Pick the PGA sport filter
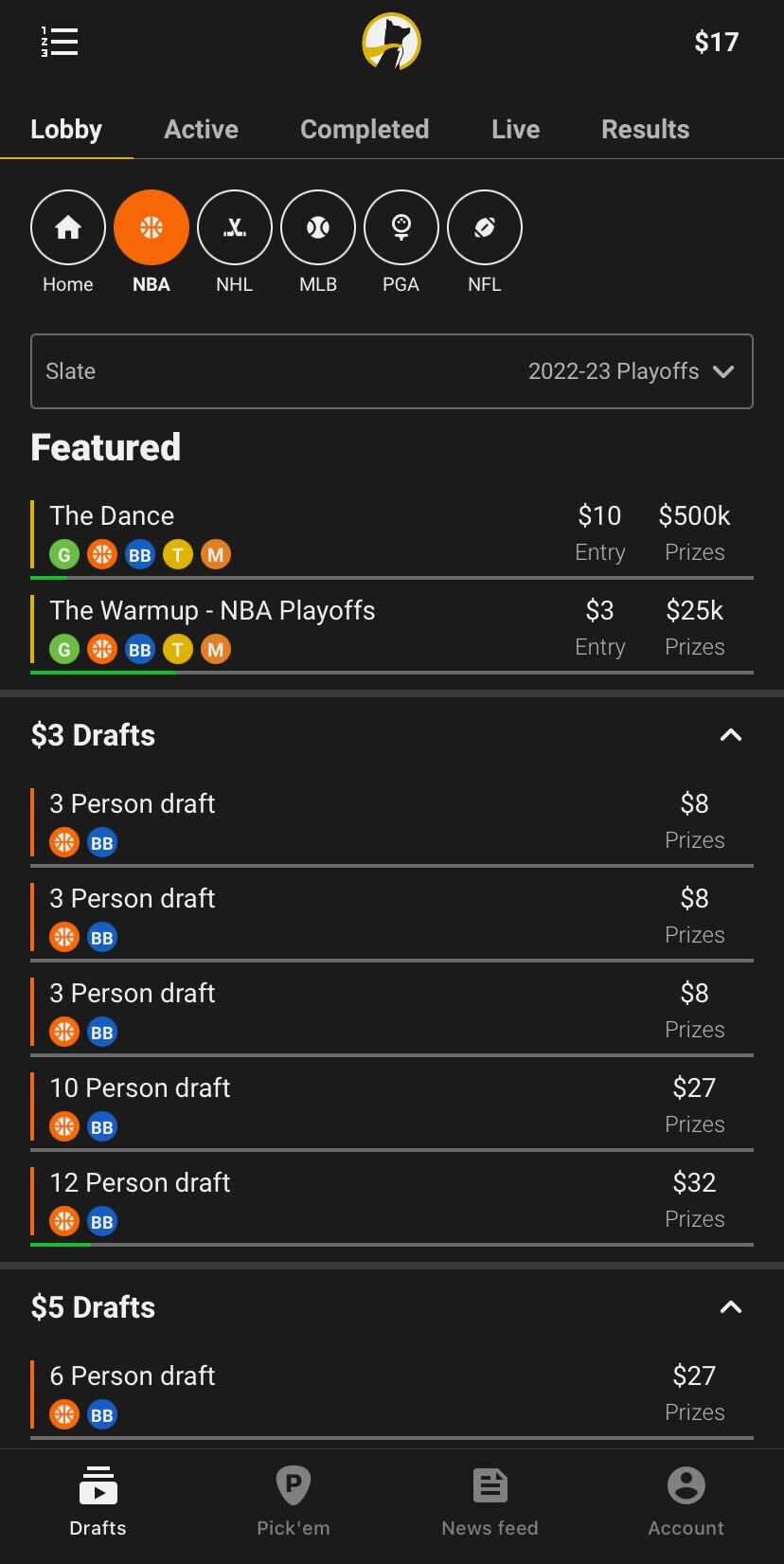The width and height of the screenshot is (784, 1564). [x=401, y=243]
